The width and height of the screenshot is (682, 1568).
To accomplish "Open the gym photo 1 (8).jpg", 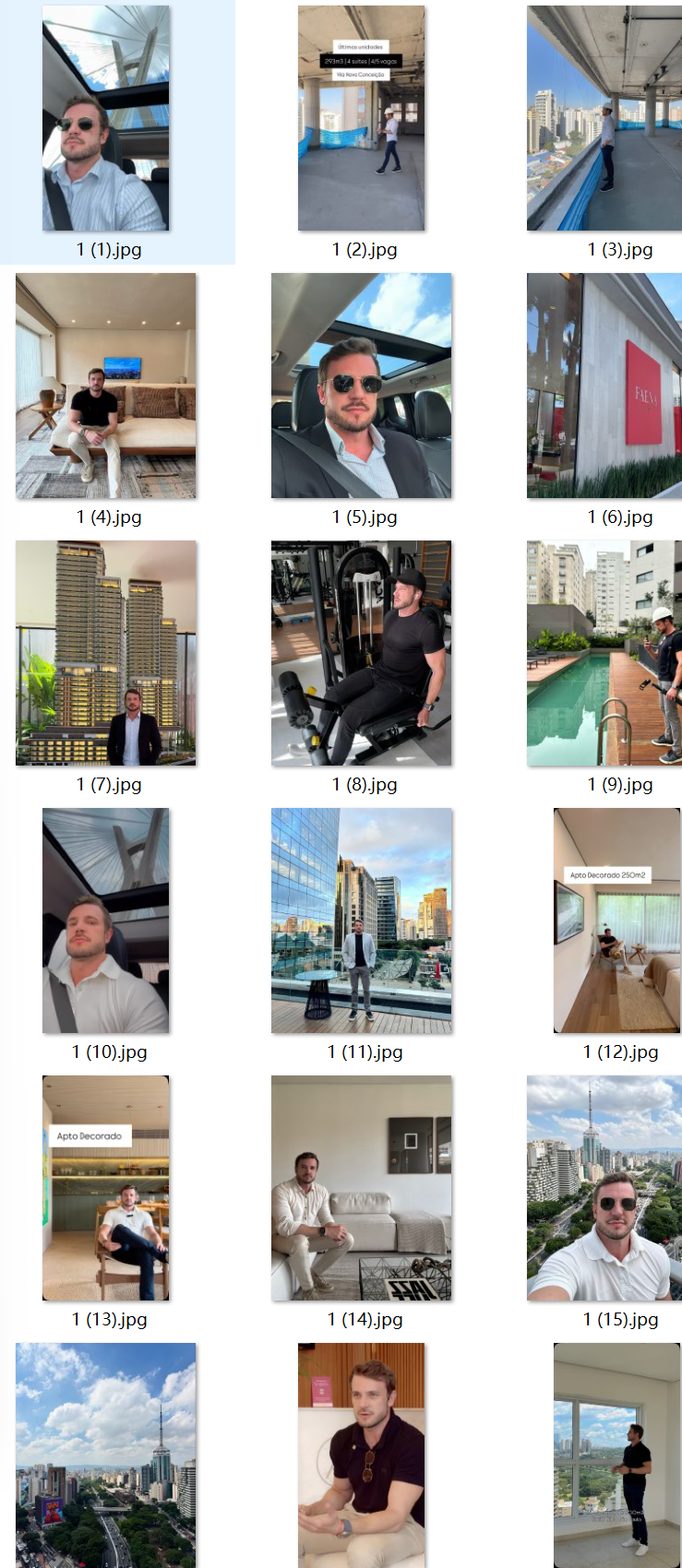I will [362, 653].
